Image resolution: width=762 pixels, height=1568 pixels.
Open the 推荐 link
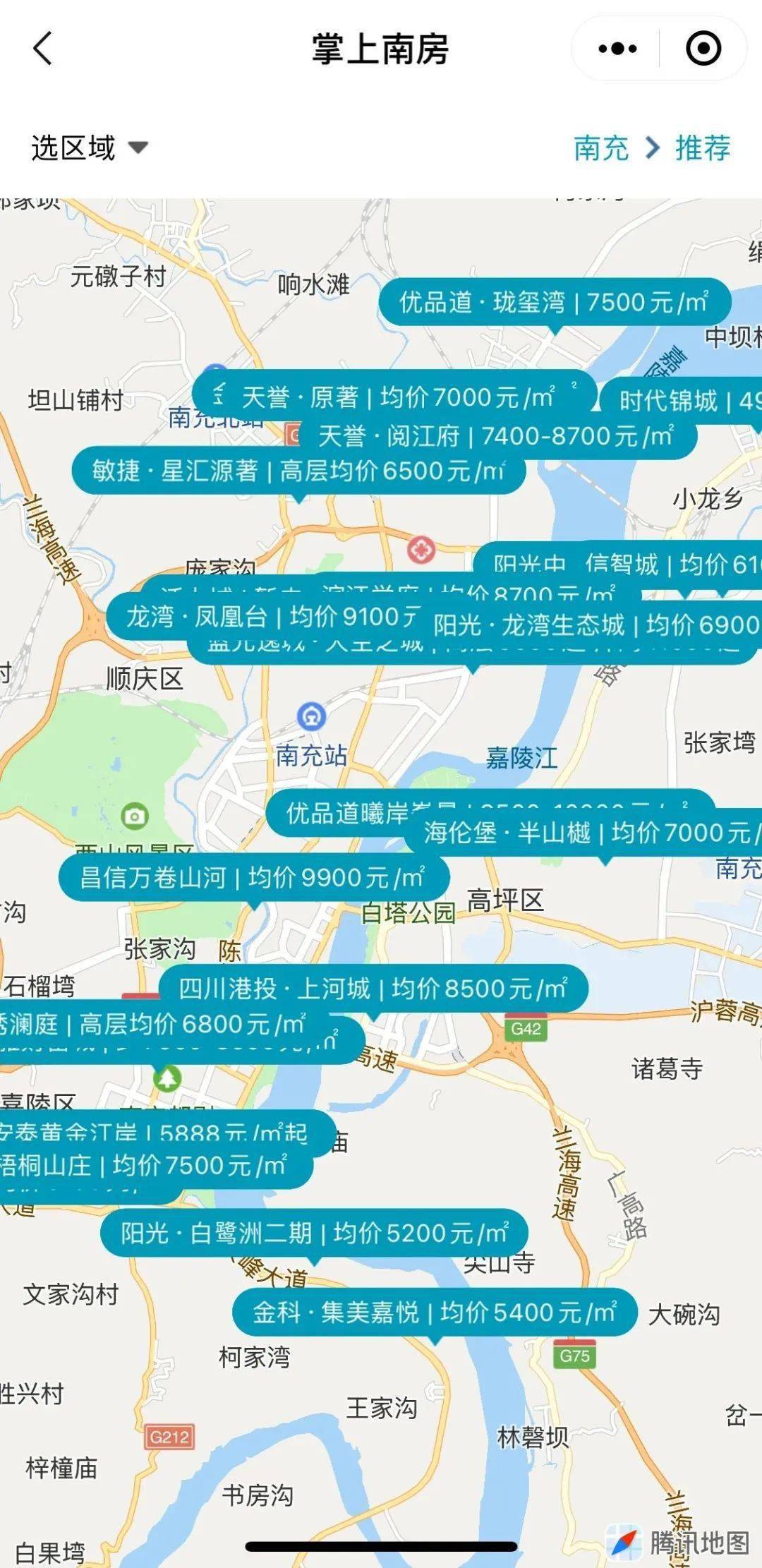coord(703,148)
